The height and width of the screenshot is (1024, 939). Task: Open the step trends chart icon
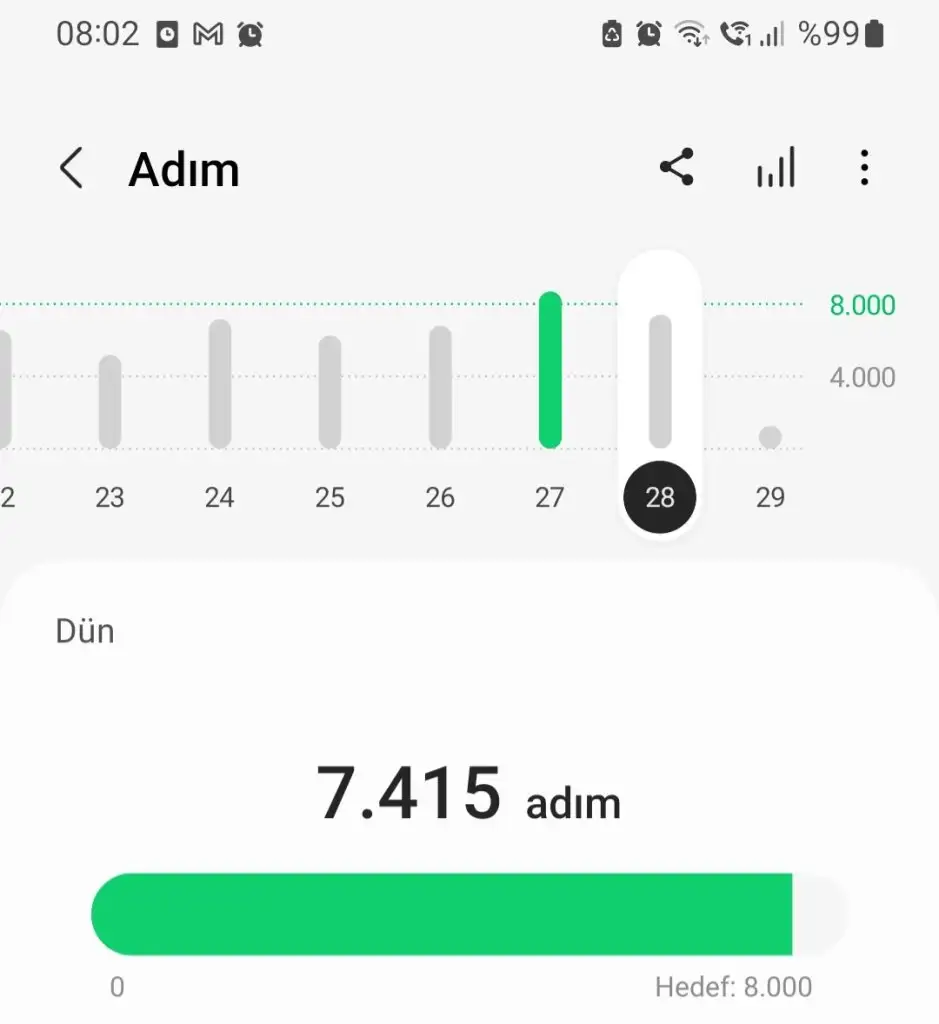point(775,168)
